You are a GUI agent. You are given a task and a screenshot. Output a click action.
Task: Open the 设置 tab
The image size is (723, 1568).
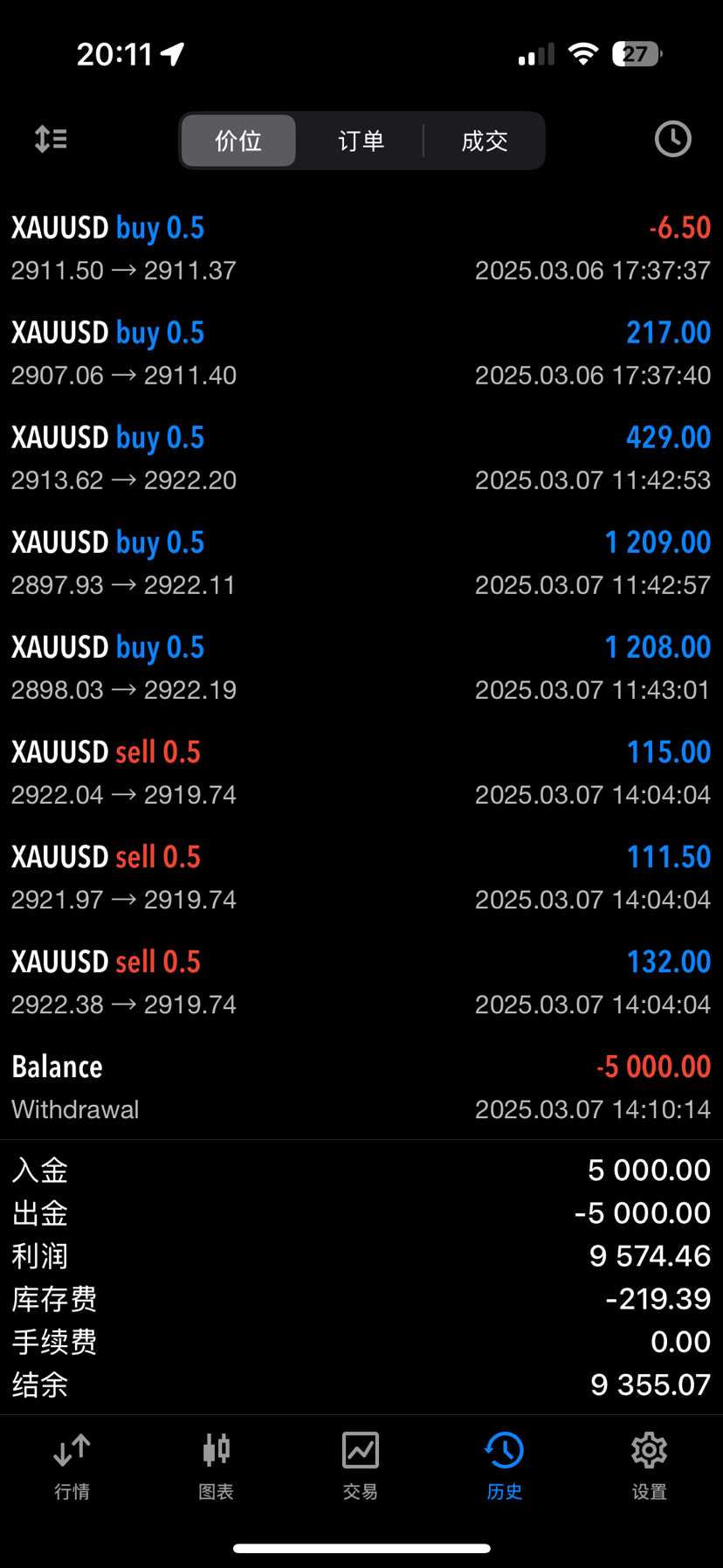[649, 1466]
